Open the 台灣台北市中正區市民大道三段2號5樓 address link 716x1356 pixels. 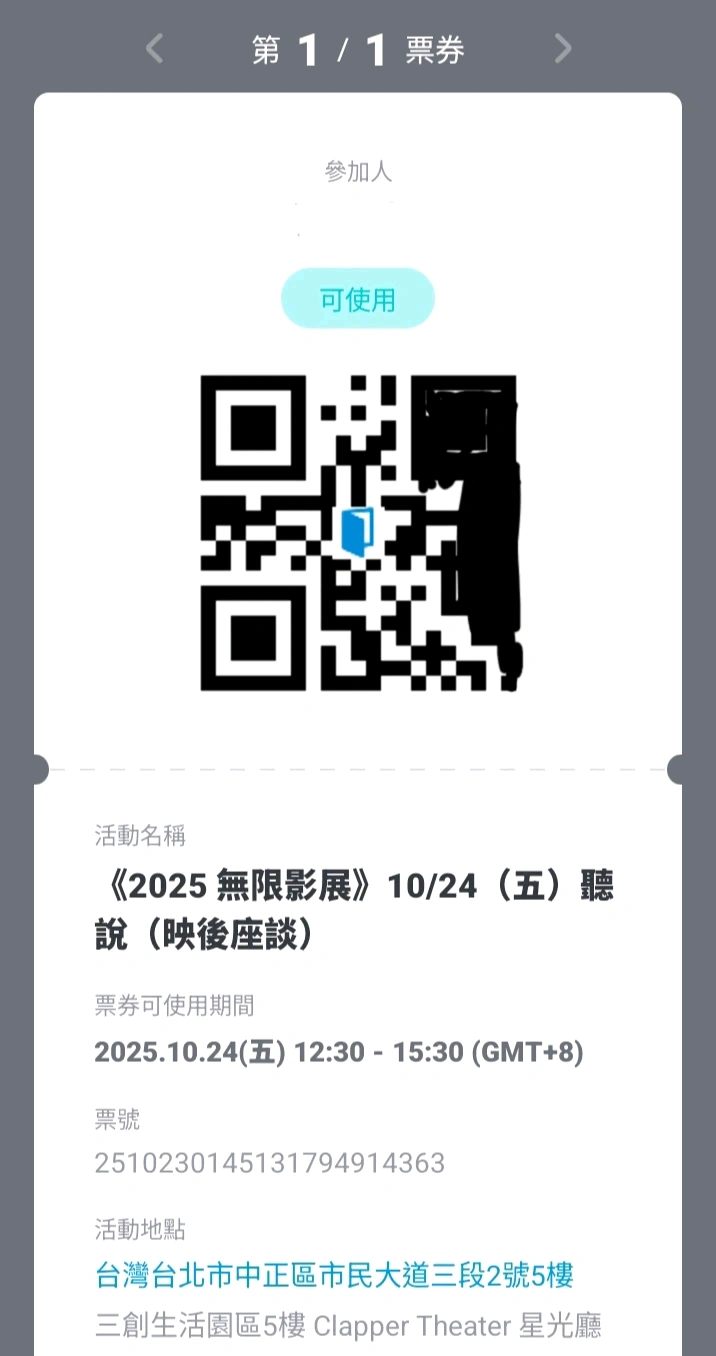click(x=334, y=1275)
